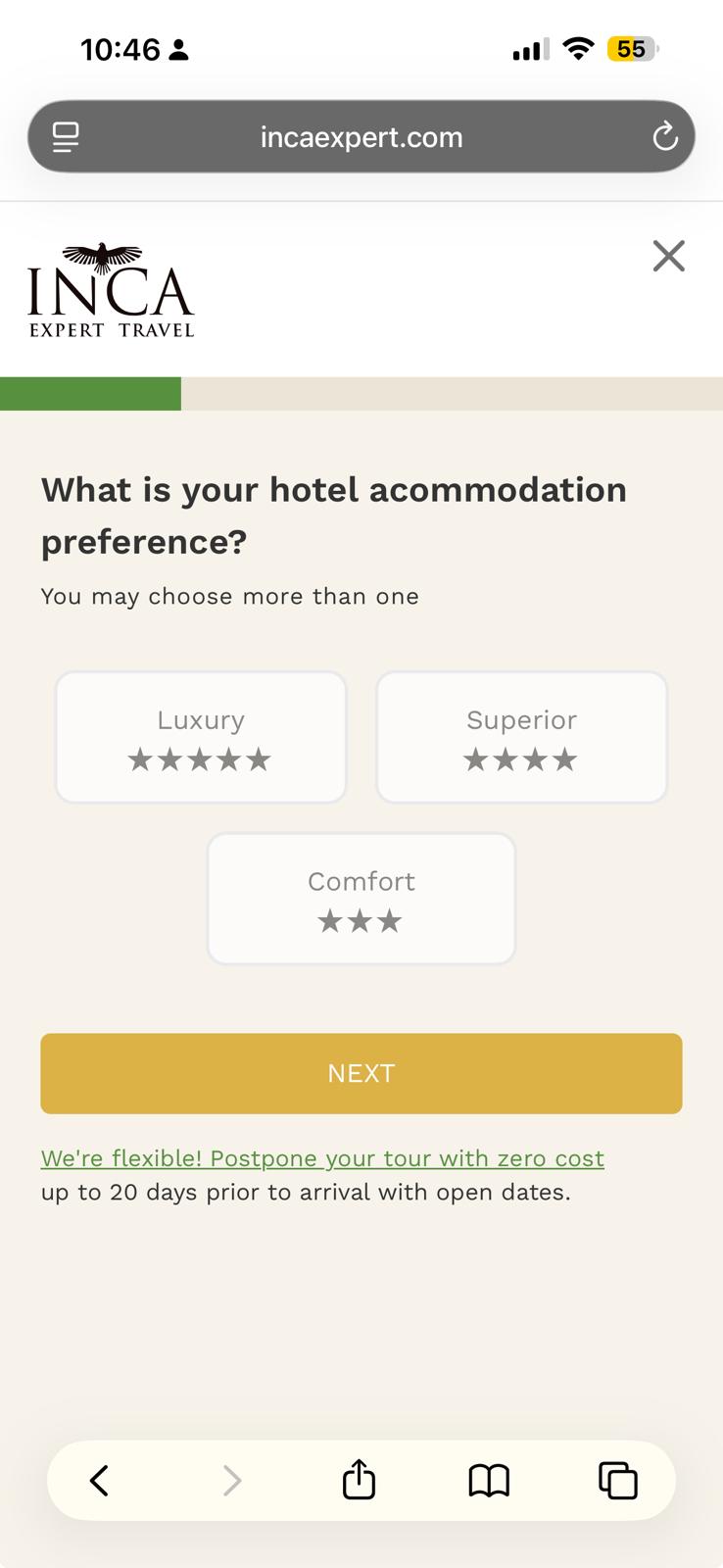This screenshot has width=723, height=1568.
Task: Choose the Superior four-star accommodation
Action: click(x=521, y=737)
